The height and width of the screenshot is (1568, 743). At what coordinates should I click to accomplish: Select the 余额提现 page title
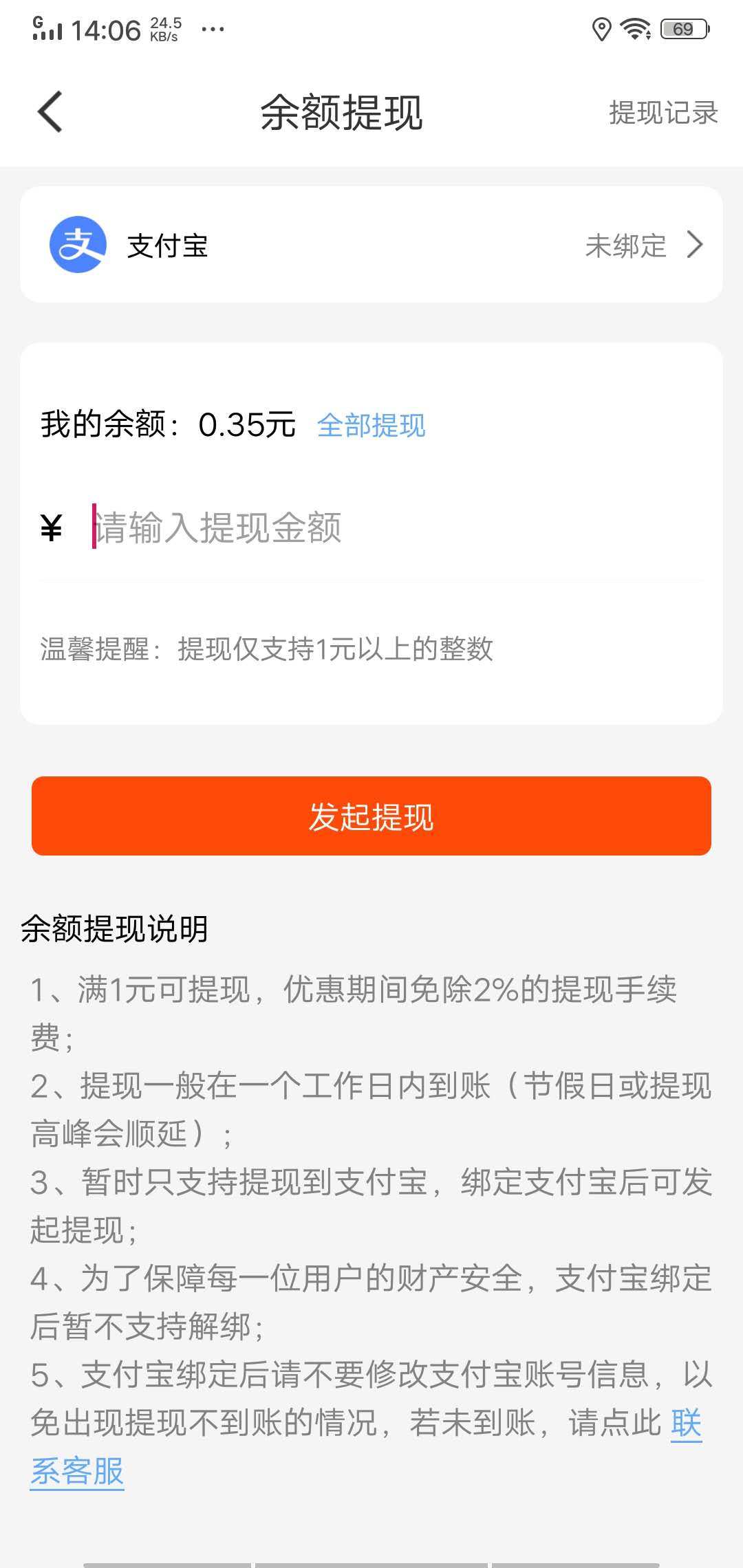point(342,112)
